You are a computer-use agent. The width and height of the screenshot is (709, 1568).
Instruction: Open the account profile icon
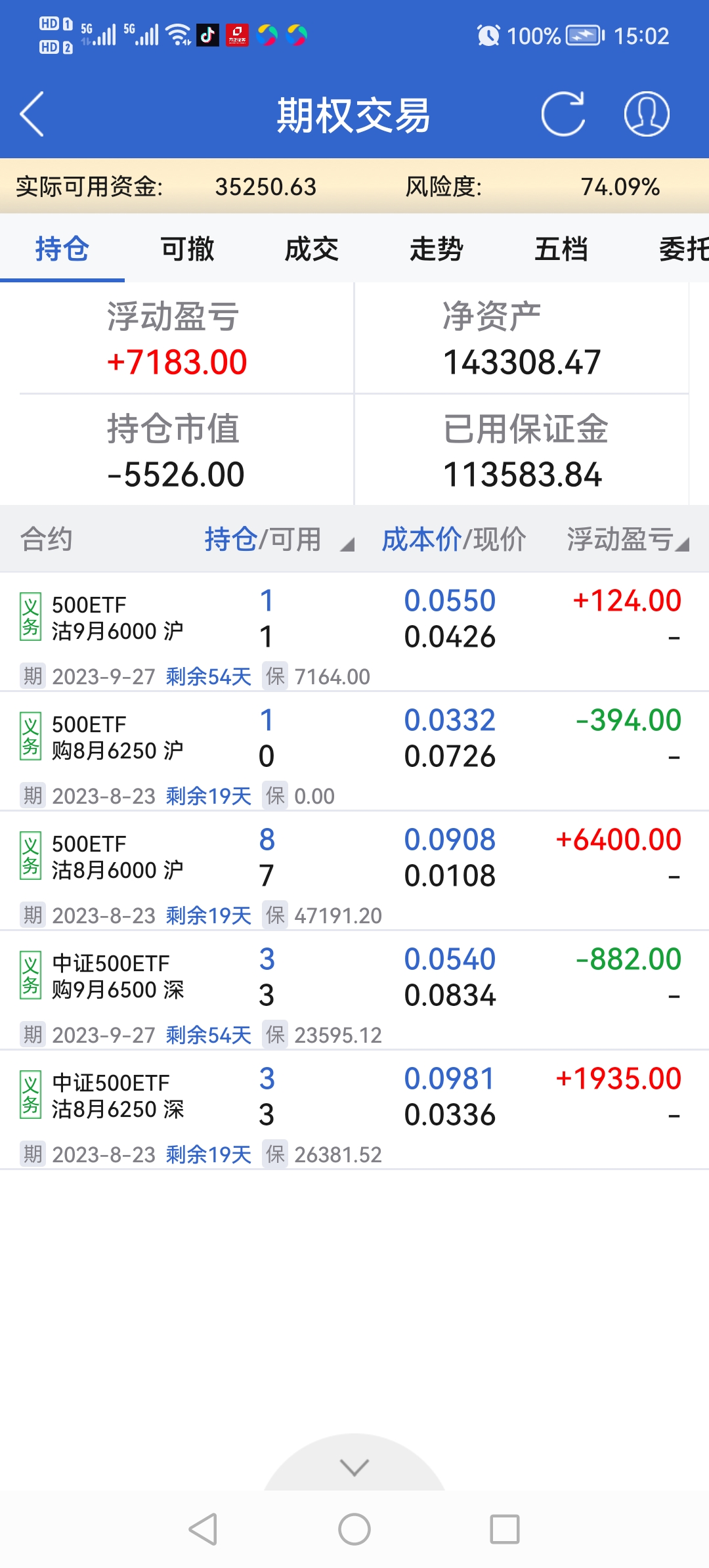(x=646, y=114)
